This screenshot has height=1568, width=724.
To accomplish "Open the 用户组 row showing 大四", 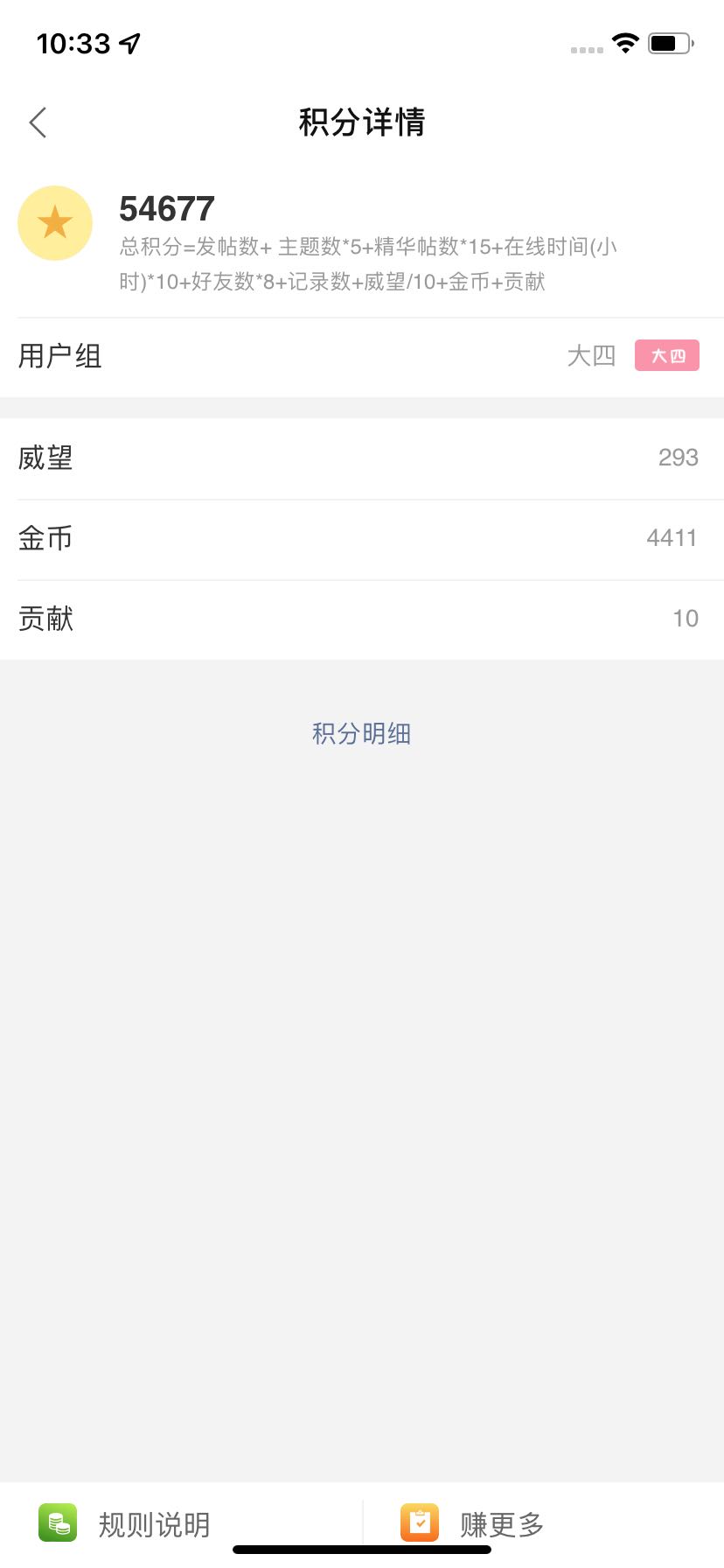I will click(362, 357).
